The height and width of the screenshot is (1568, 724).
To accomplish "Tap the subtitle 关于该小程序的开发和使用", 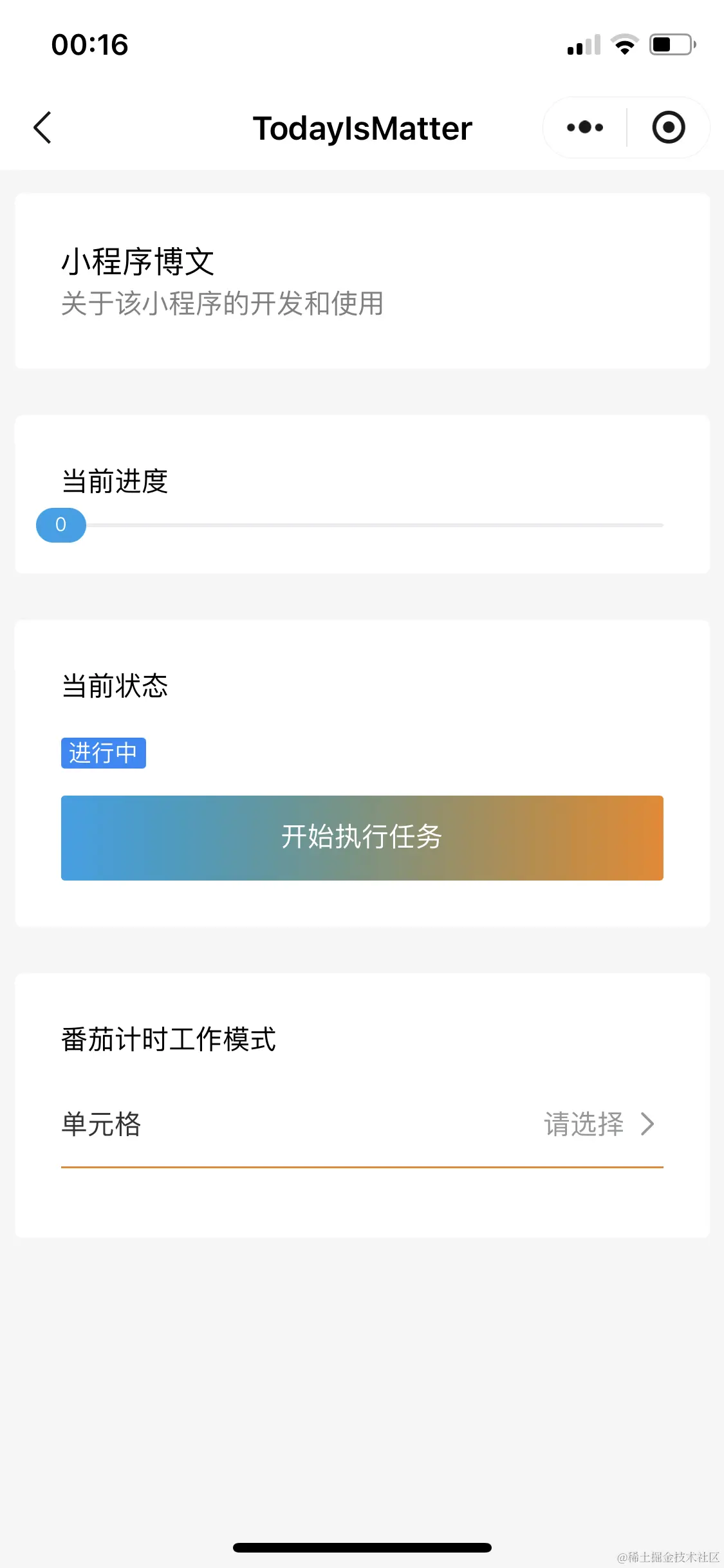I will click(221, 305).
